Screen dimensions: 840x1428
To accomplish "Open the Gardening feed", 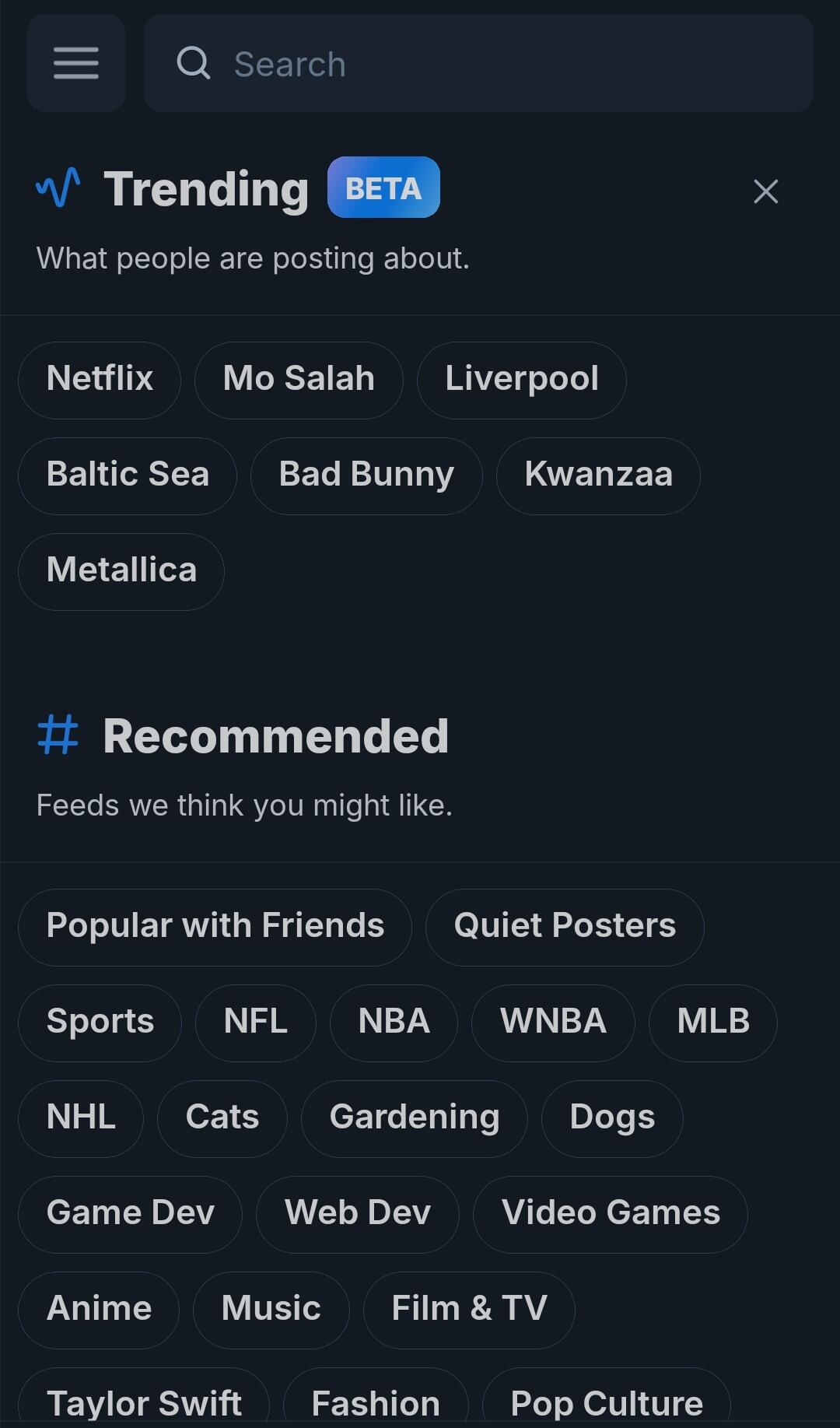I will (415, 1119).
